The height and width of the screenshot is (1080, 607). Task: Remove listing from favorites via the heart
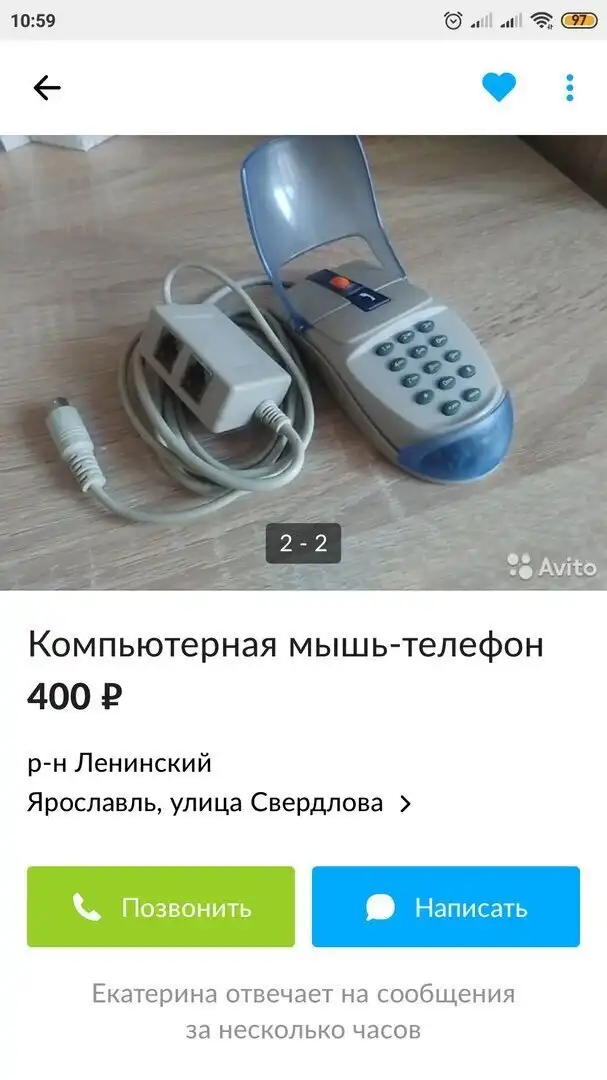point(498,88)
